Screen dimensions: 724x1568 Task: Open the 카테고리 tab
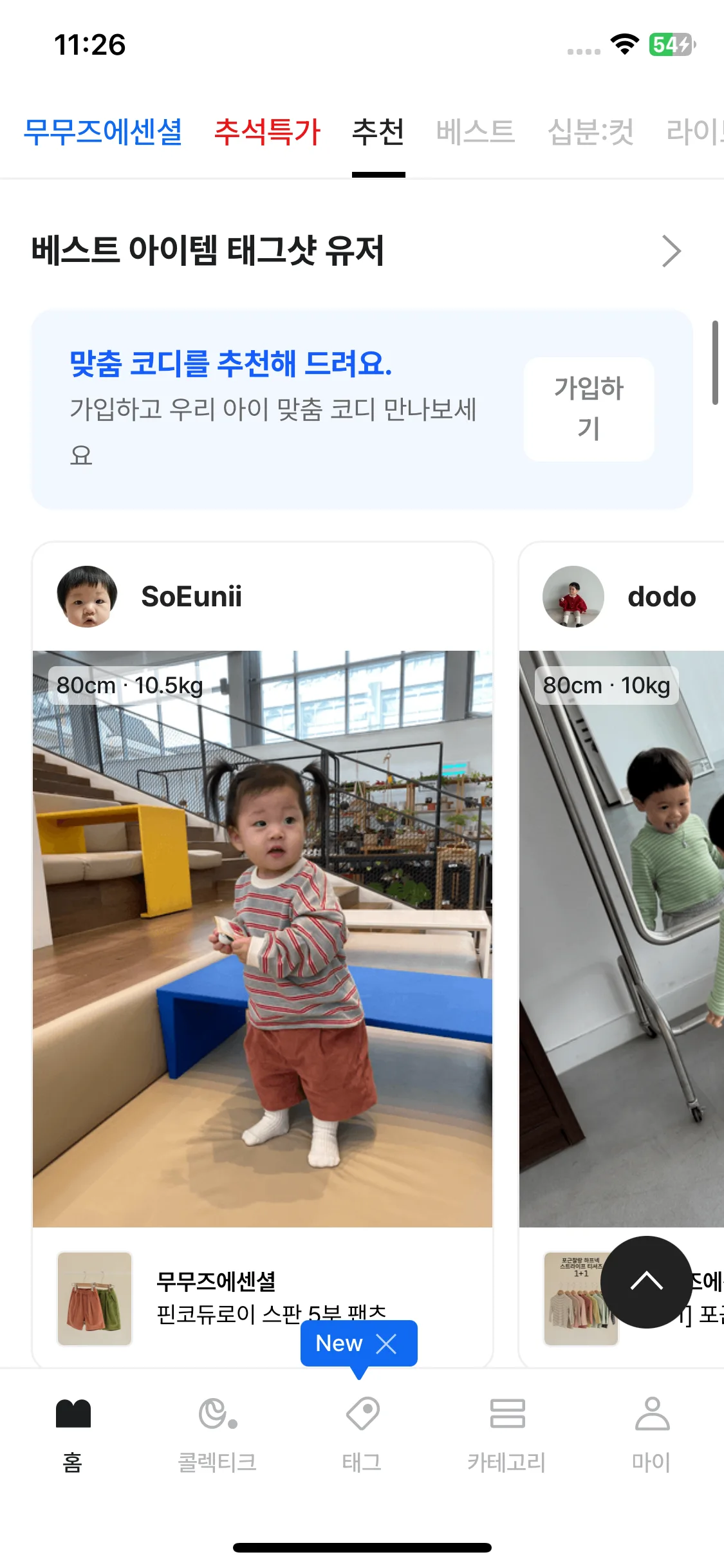click(x=506, y=1433)
